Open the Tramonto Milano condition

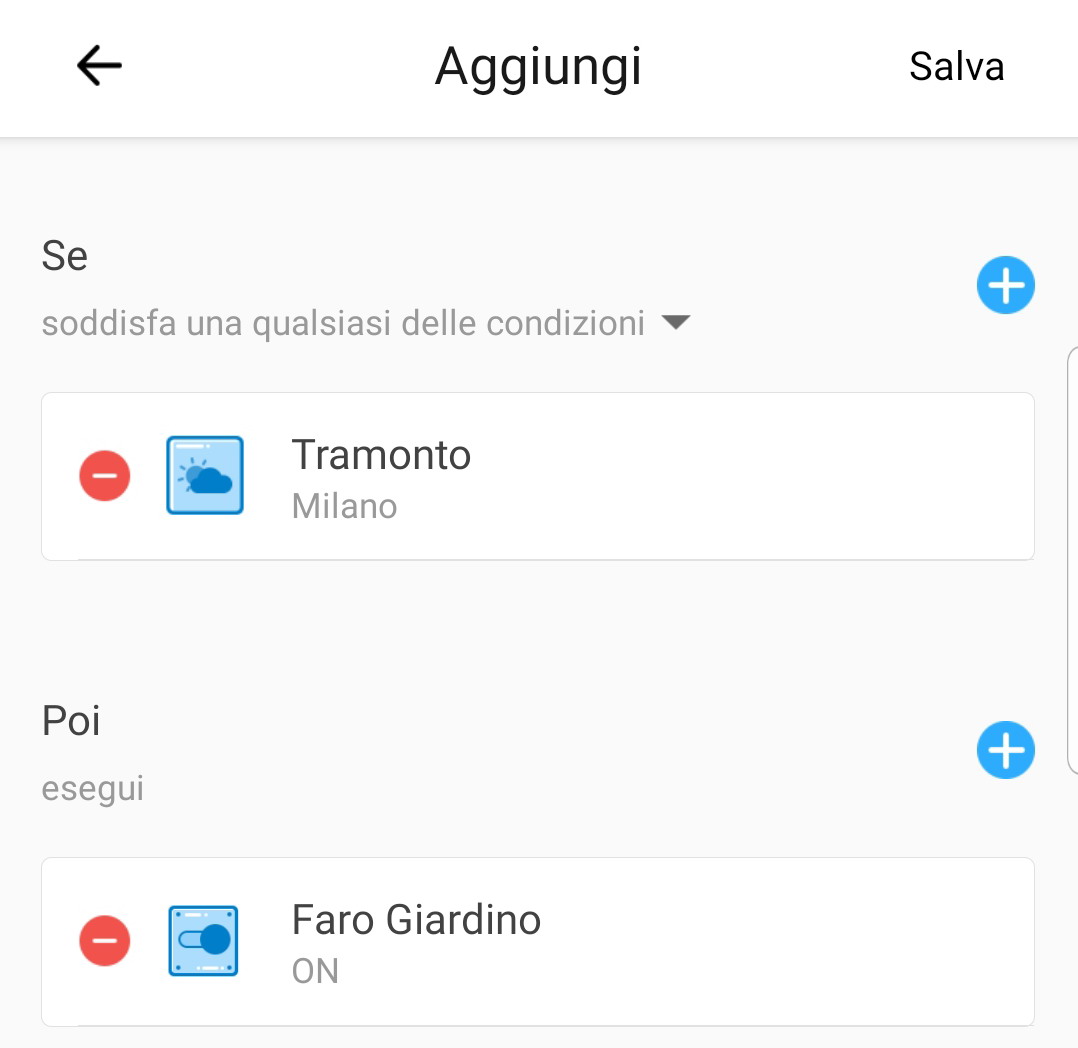pos(600,477)
